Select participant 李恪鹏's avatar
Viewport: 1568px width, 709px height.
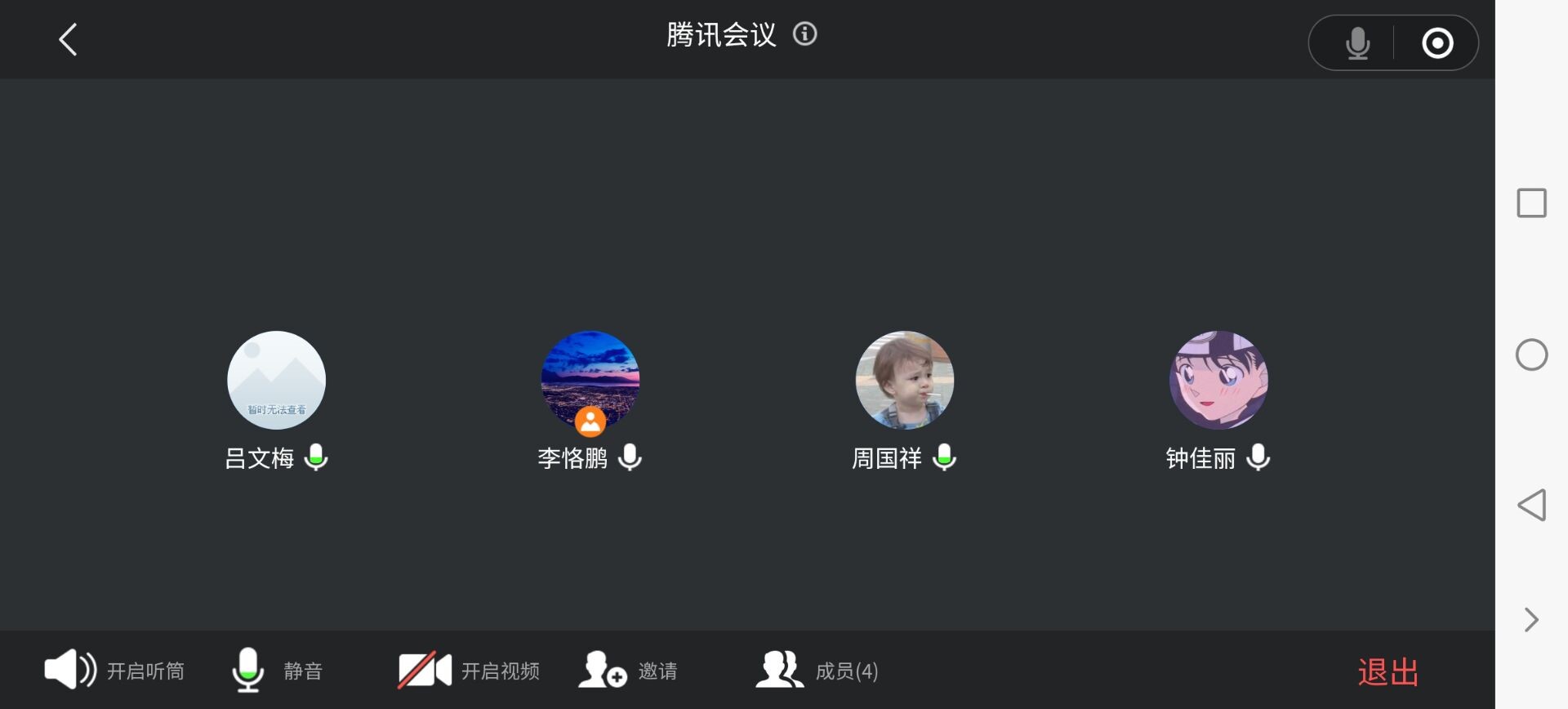[x=590, y=380]
